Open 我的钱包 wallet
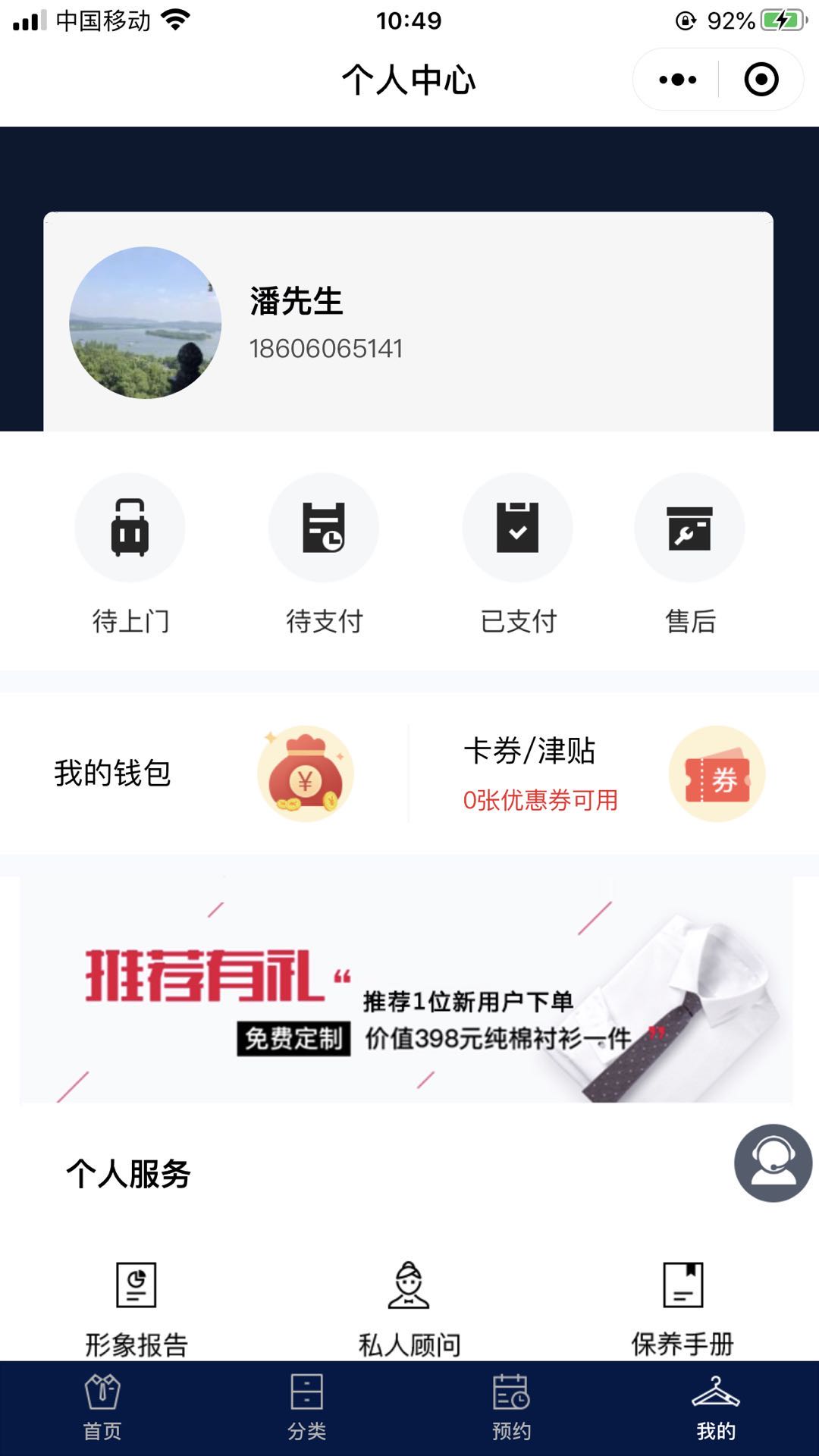This screenshot has height=1456, width=819. coord(205,773)
